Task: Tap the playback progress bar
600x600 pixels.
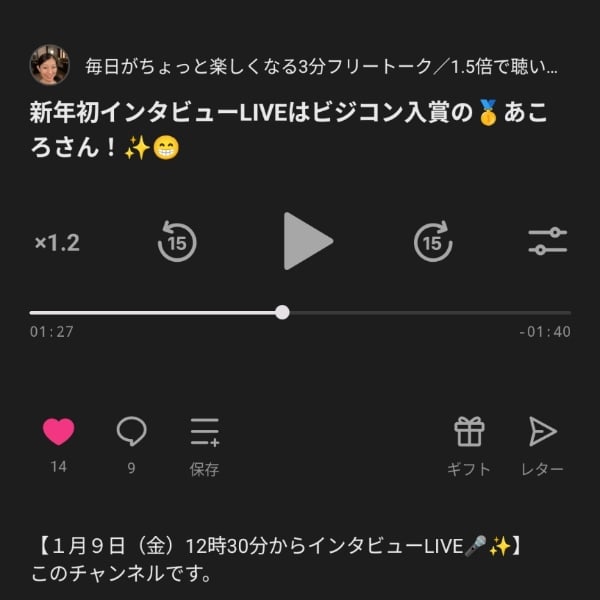Action: pyautogui.click(x=300, y=313)
